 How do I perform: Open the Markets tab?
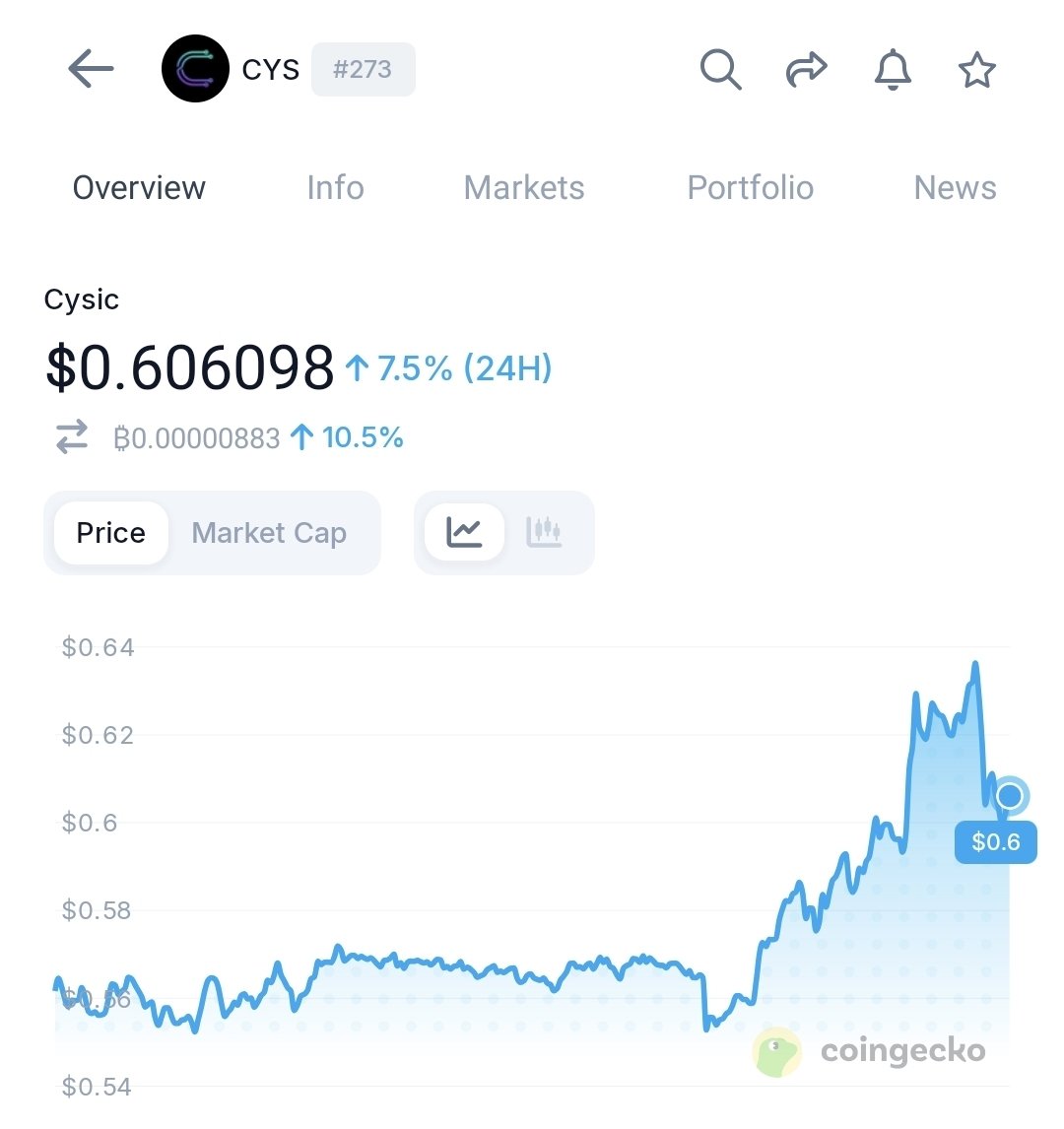524,187
